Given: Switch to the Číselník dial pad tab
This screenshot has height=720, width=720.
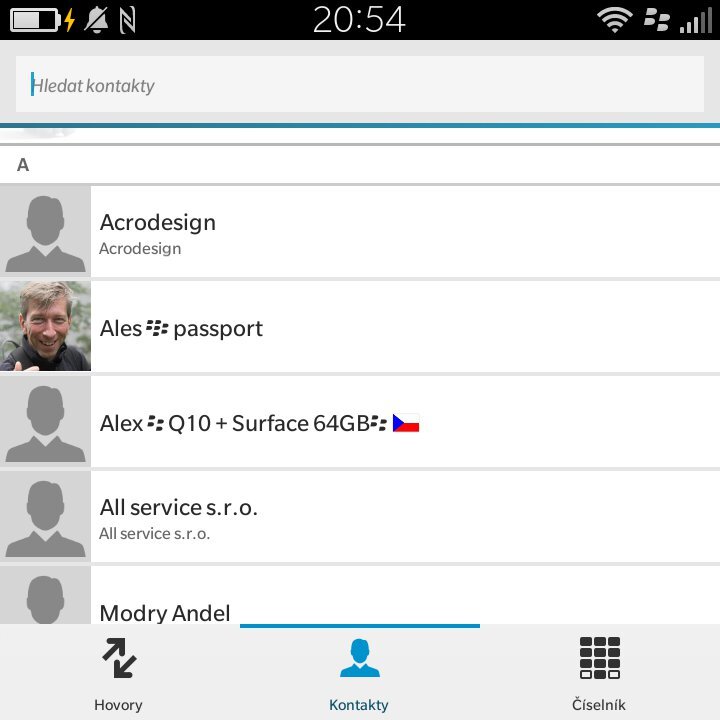Looking at the screenshot, I should click(x=599, y=674).
